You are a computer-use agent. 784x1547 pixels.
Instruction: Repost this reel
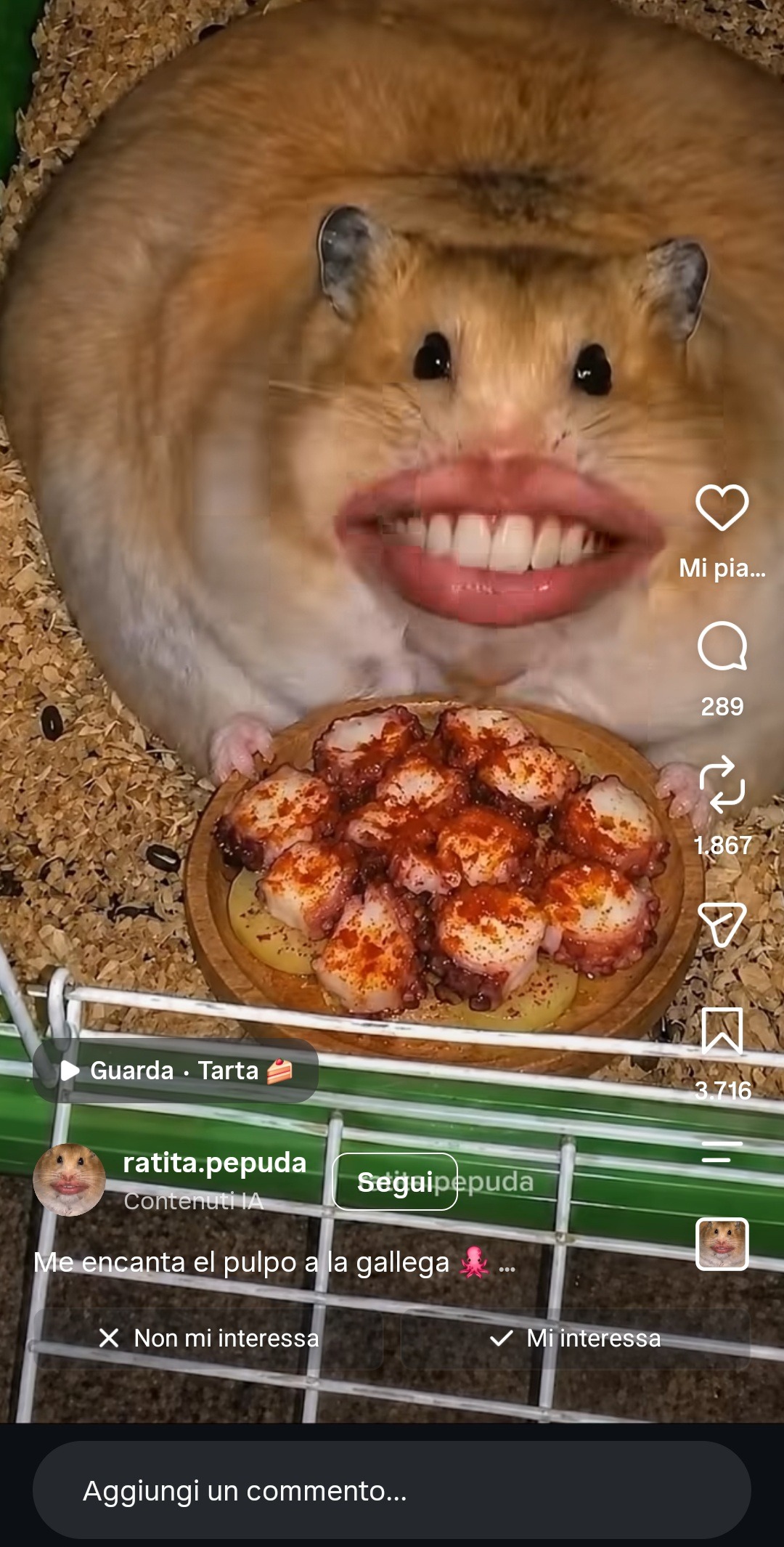(x=722, y=784)
